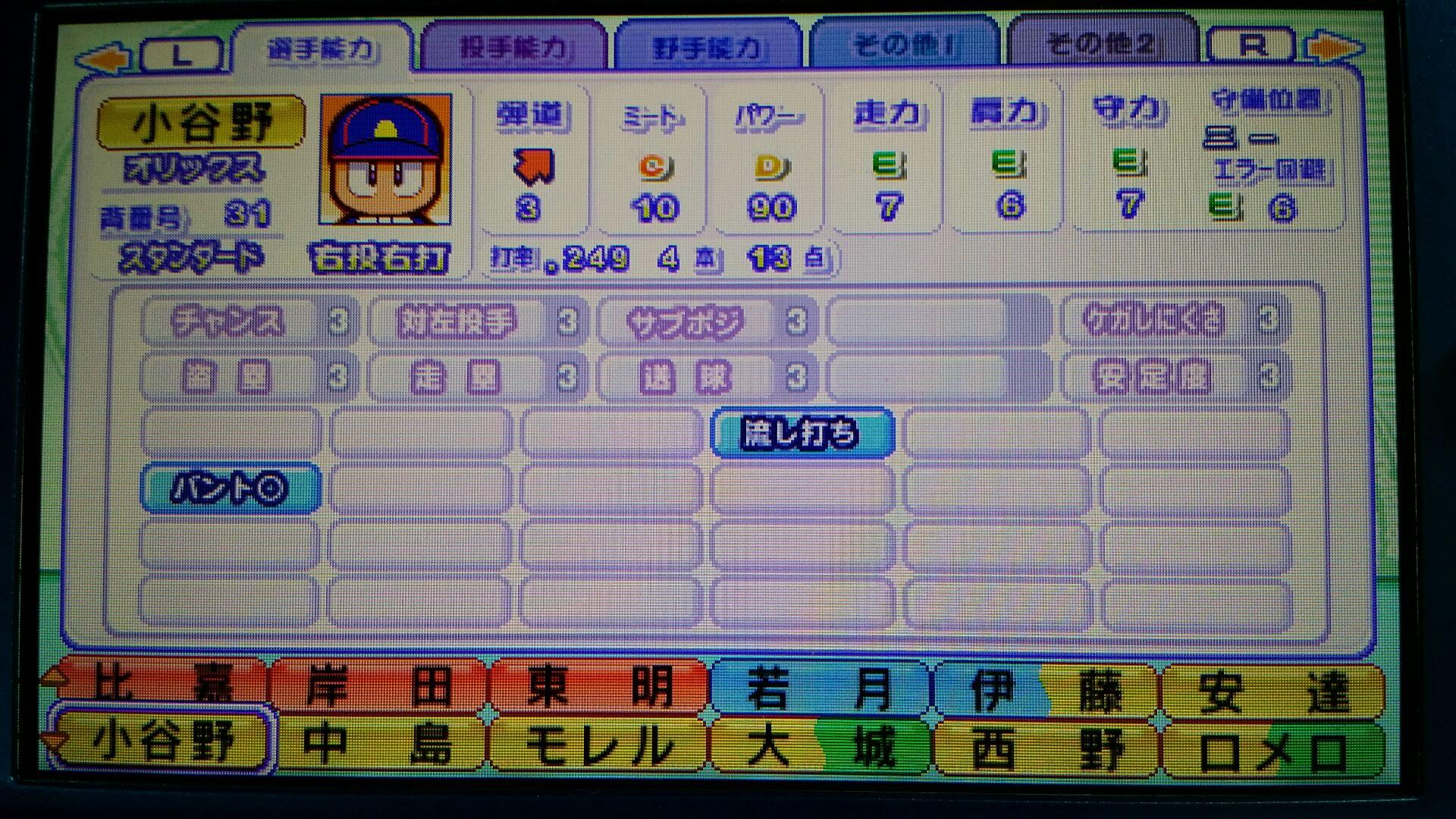1456x819 pixels.
Task: Select player 中島 from the roster
Action: (379, 745)
